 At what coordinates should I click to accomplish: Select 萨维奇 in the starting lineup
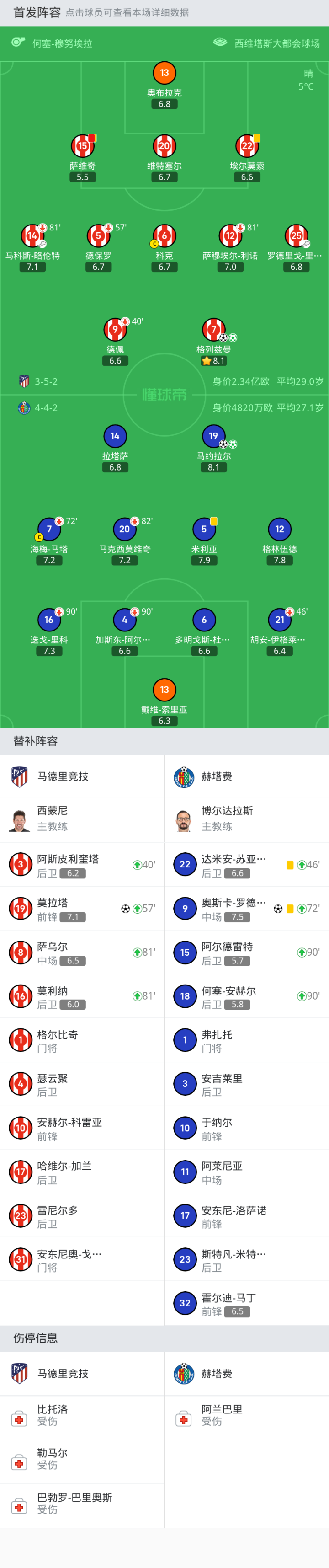tap(83, 146)
